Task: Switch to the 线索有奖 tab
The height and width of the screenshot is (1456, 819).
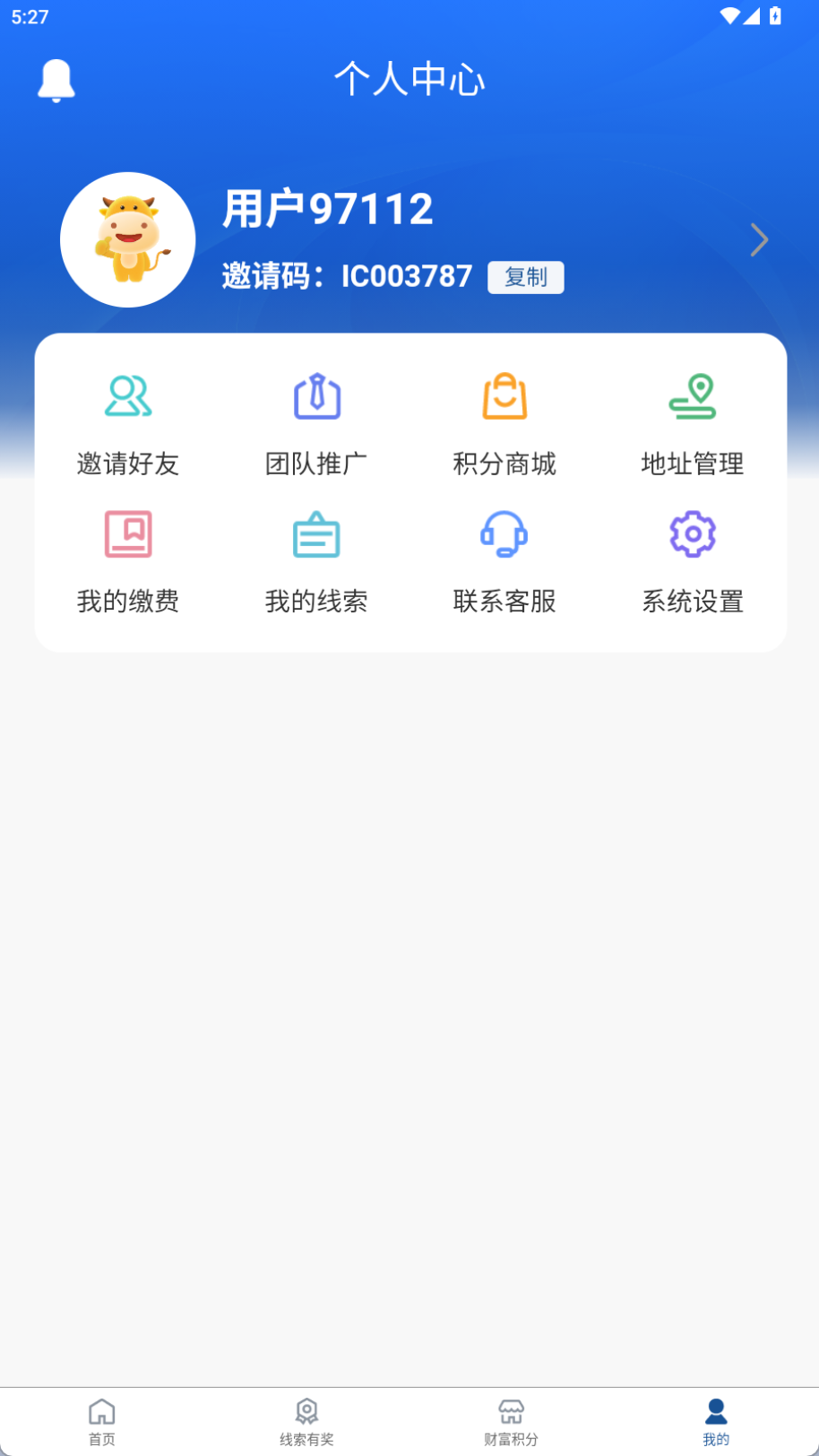Action: tap(306, 1421)
